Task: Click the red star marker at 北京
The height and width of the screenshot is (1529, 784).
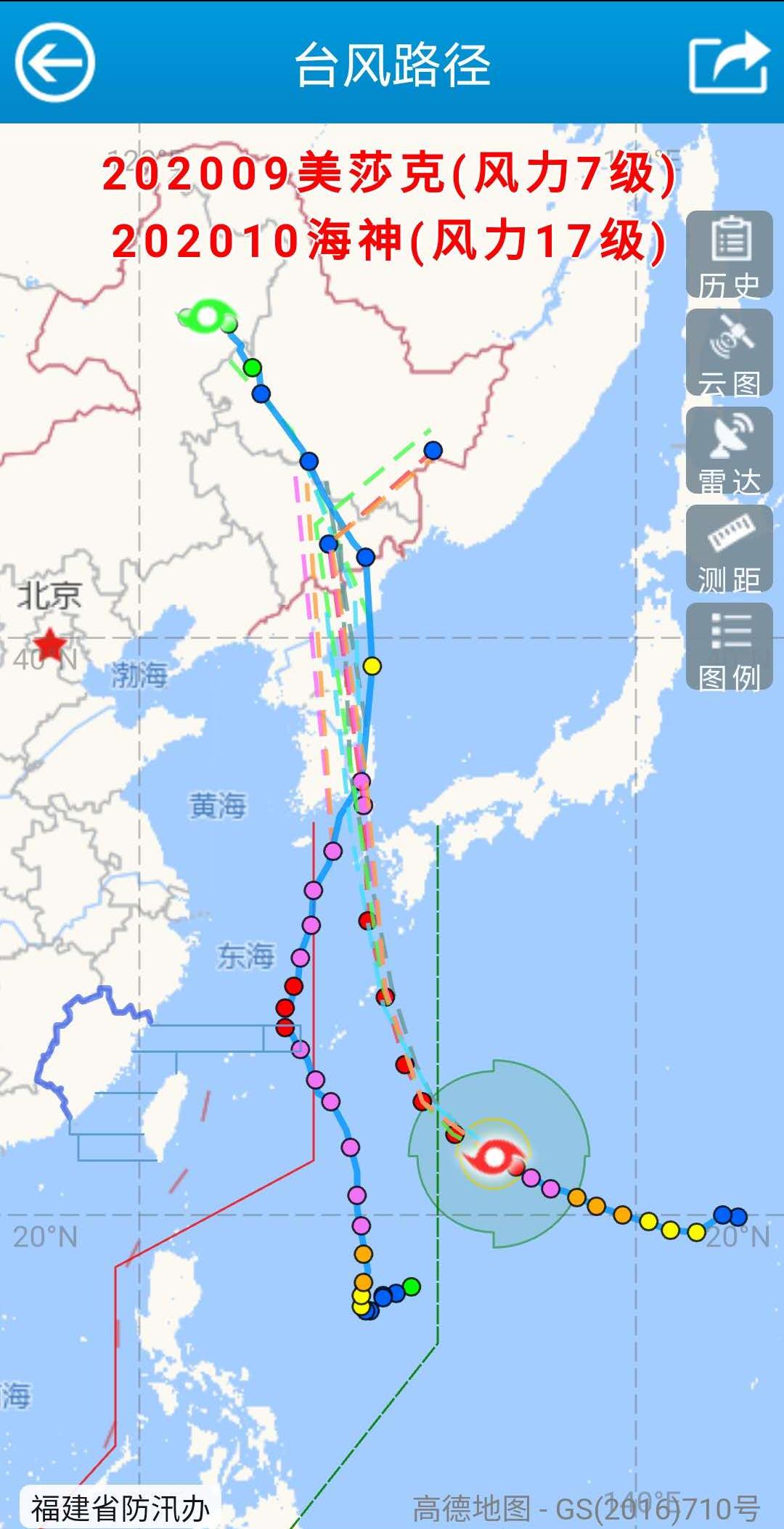Action: click(49, 642)
